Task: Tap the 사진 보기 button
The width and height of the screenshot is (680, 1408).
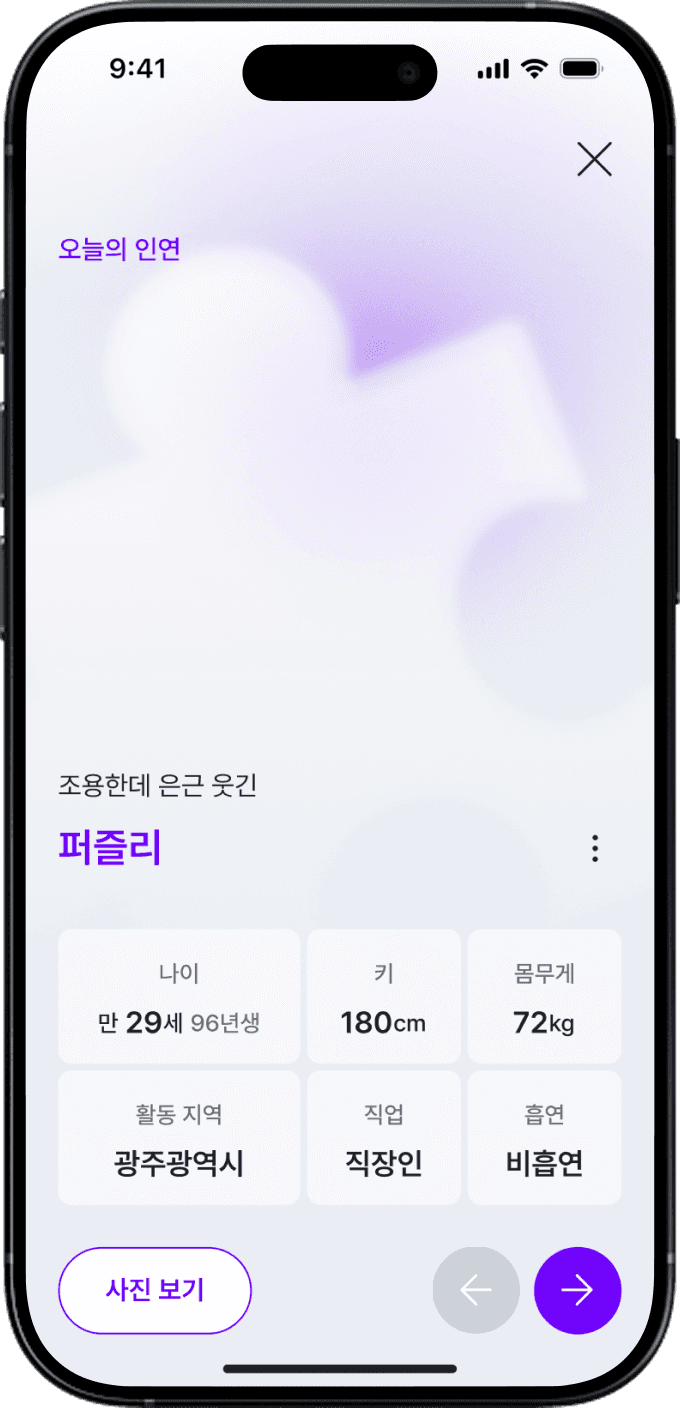Action: click(155, 1290)
